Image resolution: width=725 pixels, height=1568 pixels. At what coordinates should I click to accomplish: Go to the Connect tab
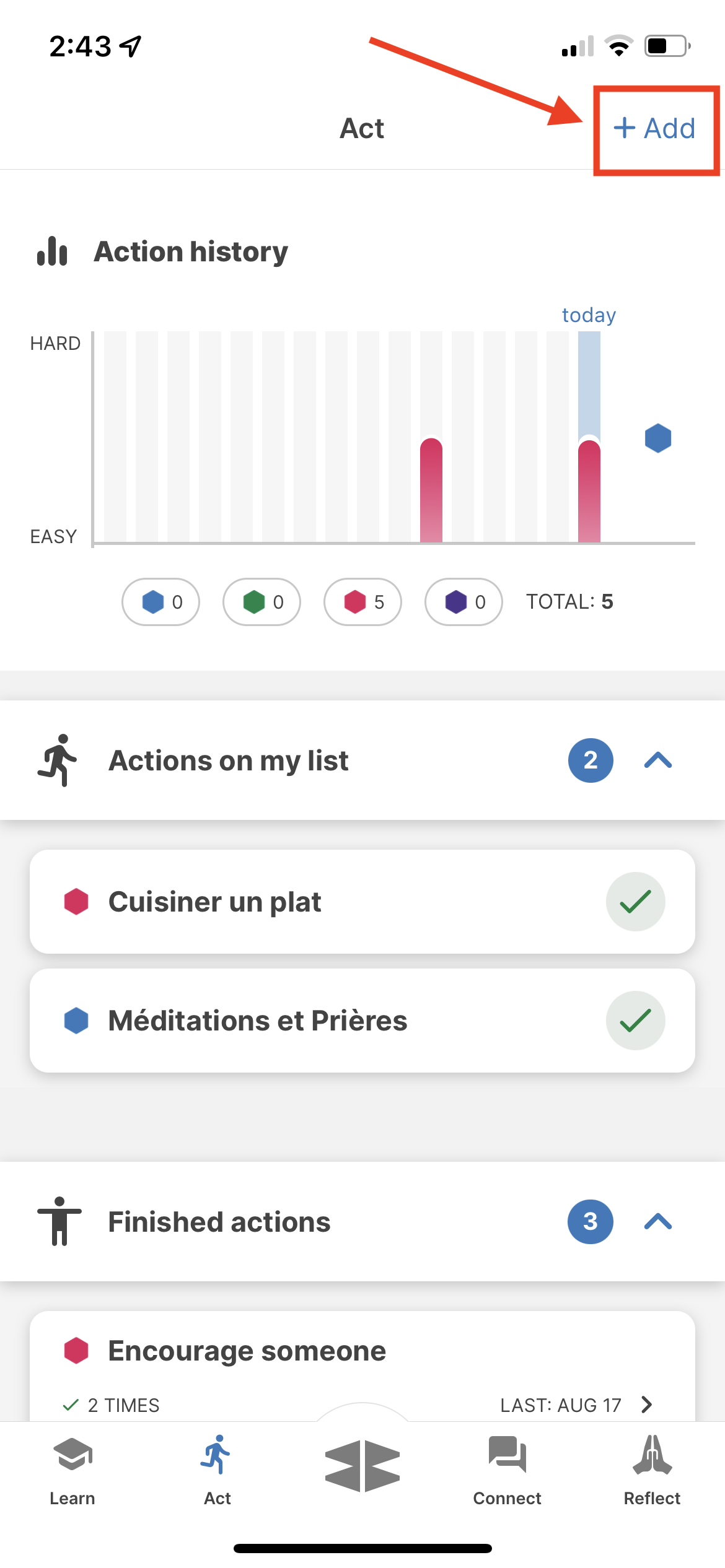[507, 1471]
